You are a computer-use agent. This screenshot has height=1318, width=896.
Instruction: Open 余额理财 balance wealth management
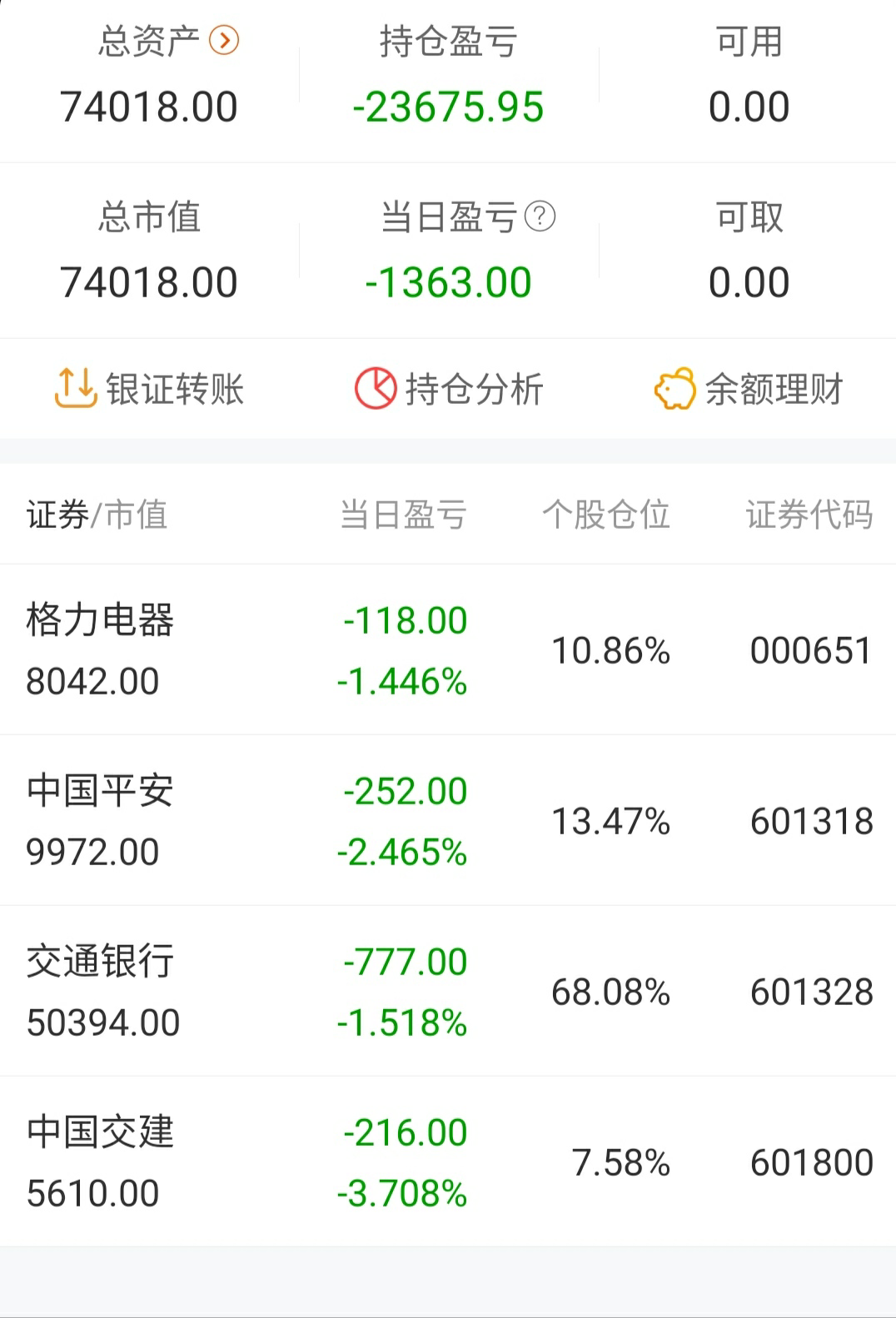click(749, 389)
